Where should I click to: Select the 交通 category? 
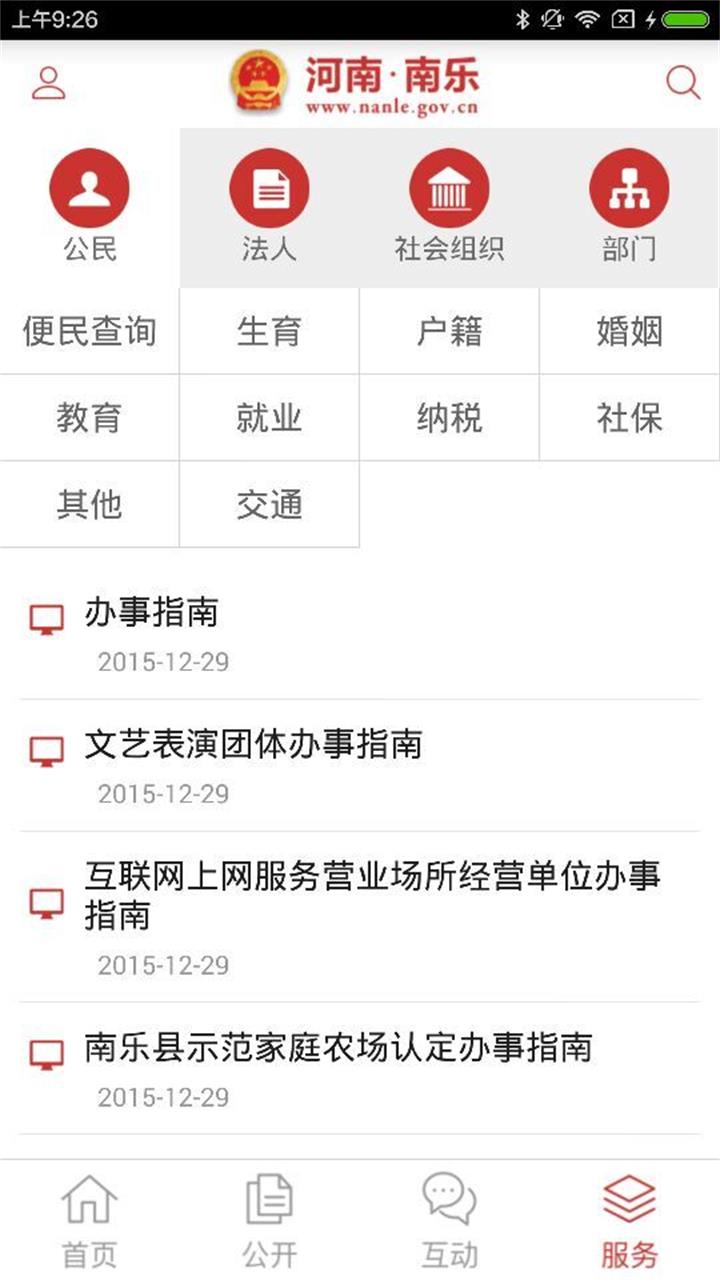(x=269, y=505)
